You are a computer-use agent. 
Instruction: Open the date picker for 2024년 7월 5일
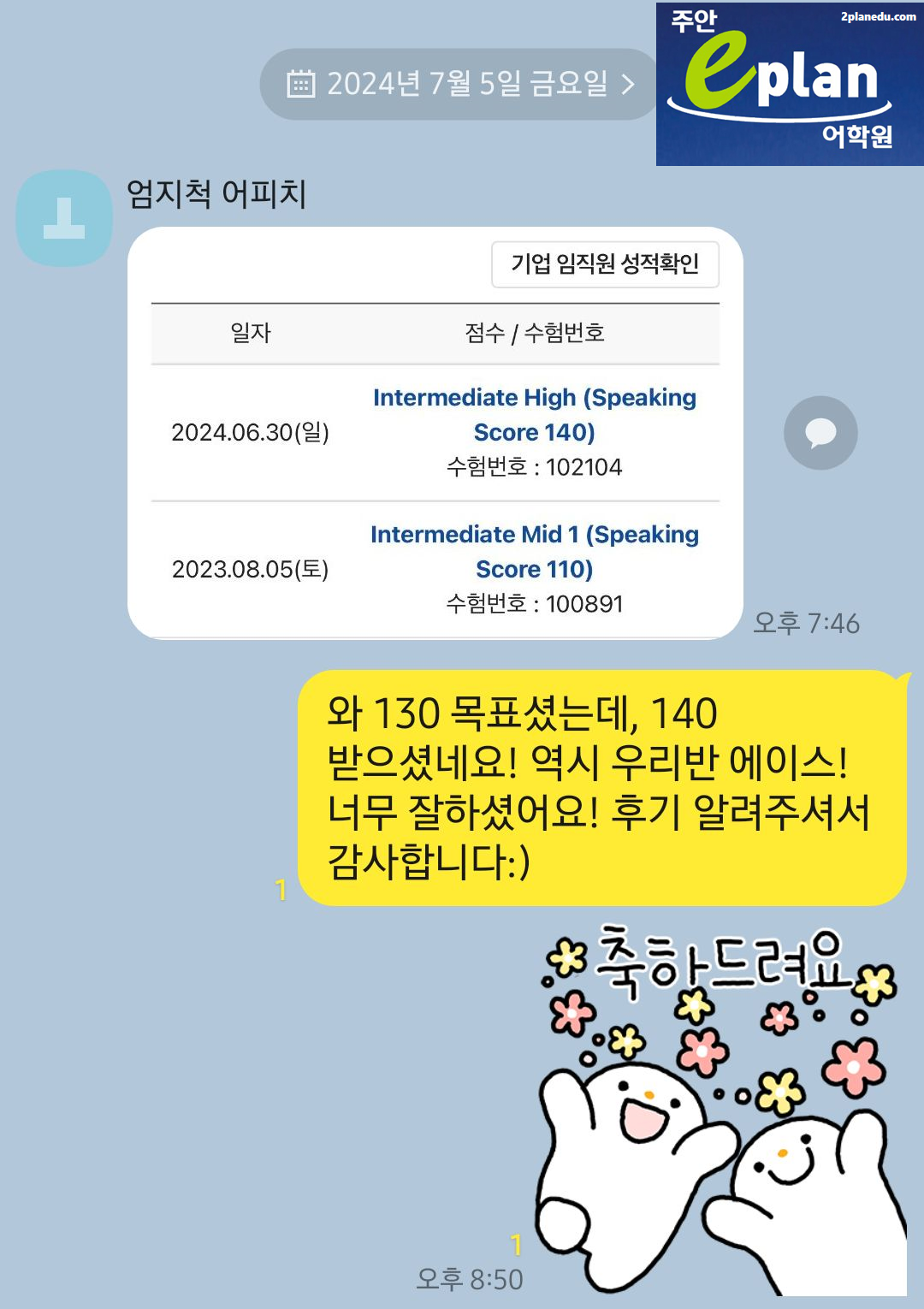(460, 84)
